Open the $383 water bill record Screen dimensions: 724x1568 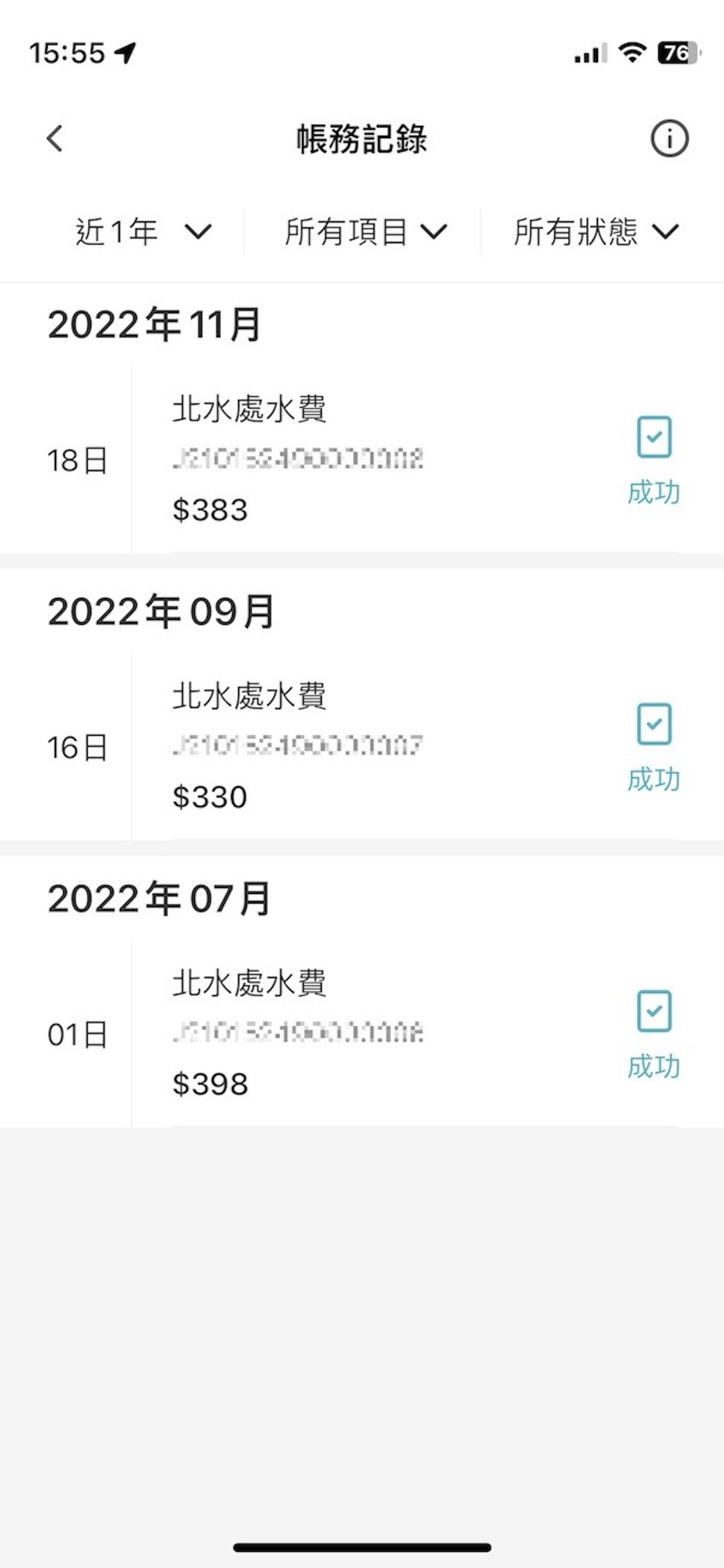point(362,460)
